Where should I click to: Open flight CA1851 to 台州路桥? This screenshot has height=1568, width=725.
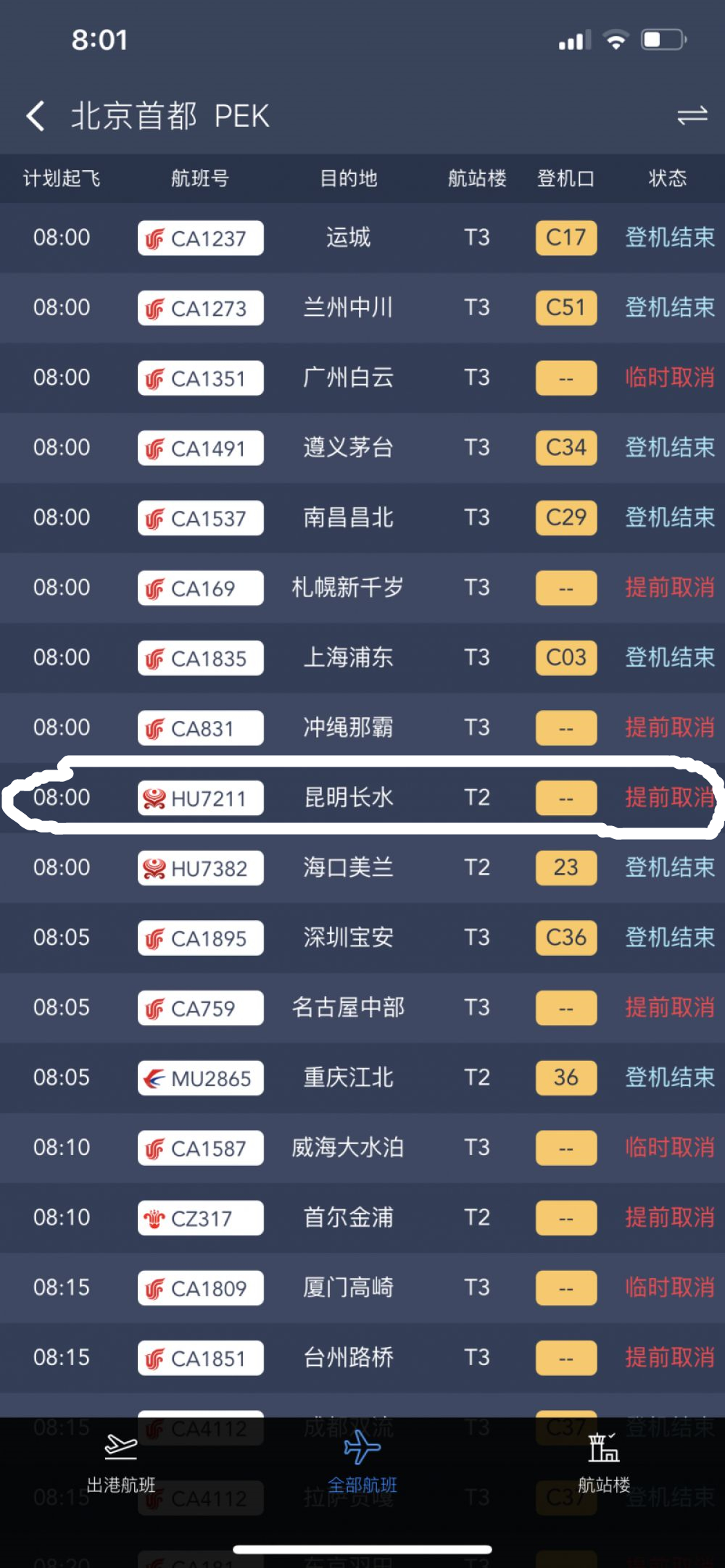point(348,1357)
